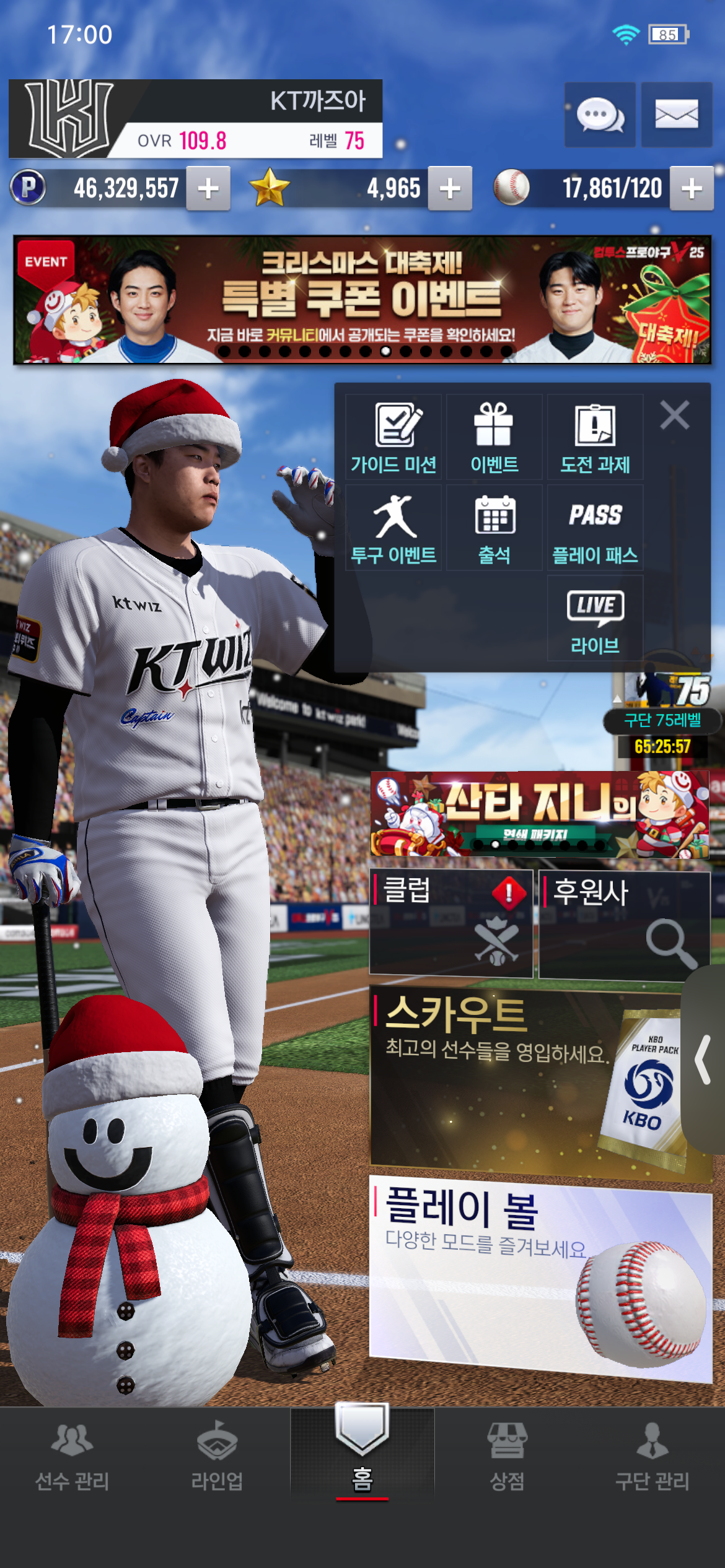Viewport: 725px width, 1568px height.
Task: Open 투구 이벤트
Action: point(393,528)
